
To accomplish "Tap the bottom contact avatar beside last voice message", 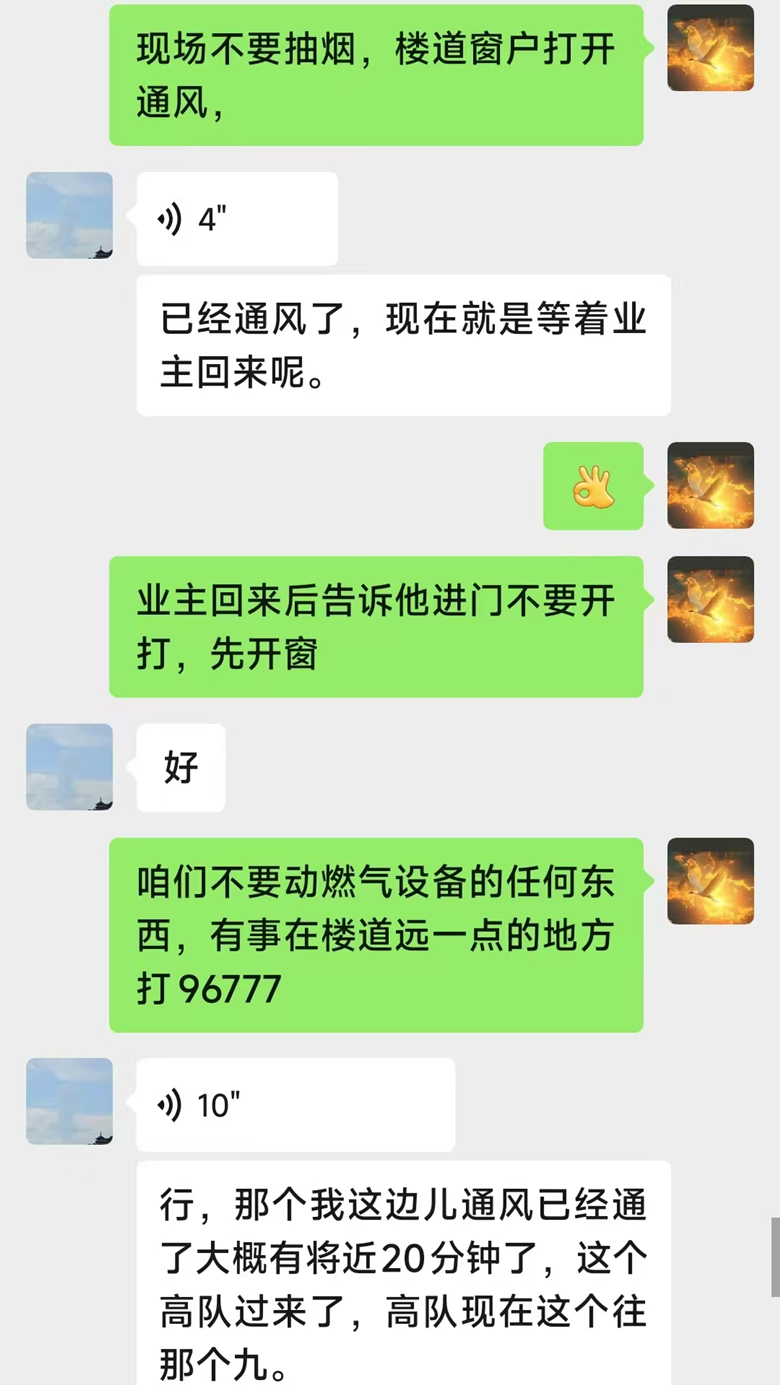I will [x=68, y=1103].
